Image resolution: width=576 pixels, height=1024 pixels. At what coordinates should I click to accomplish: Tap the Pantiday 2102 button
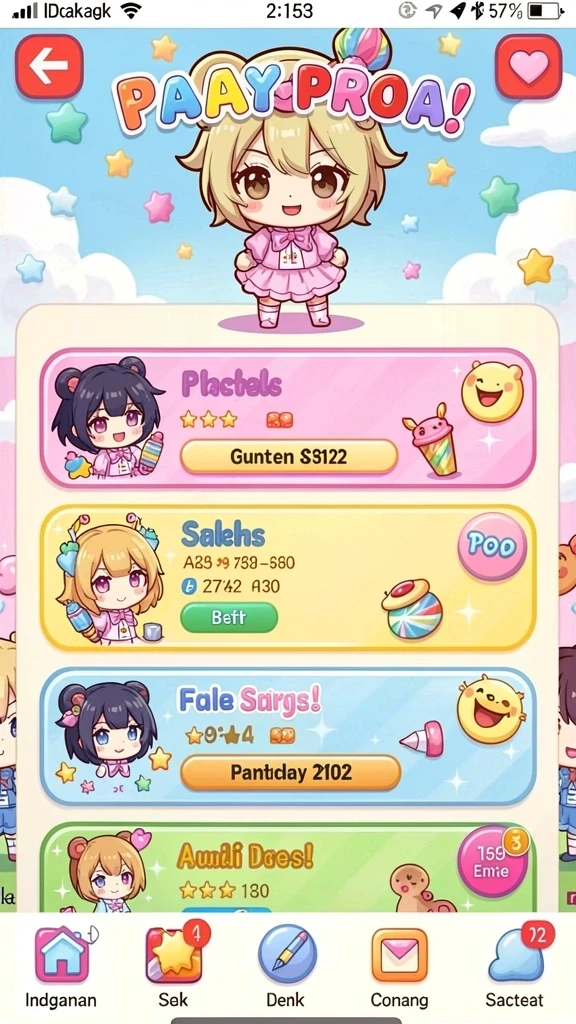point(291,773)
